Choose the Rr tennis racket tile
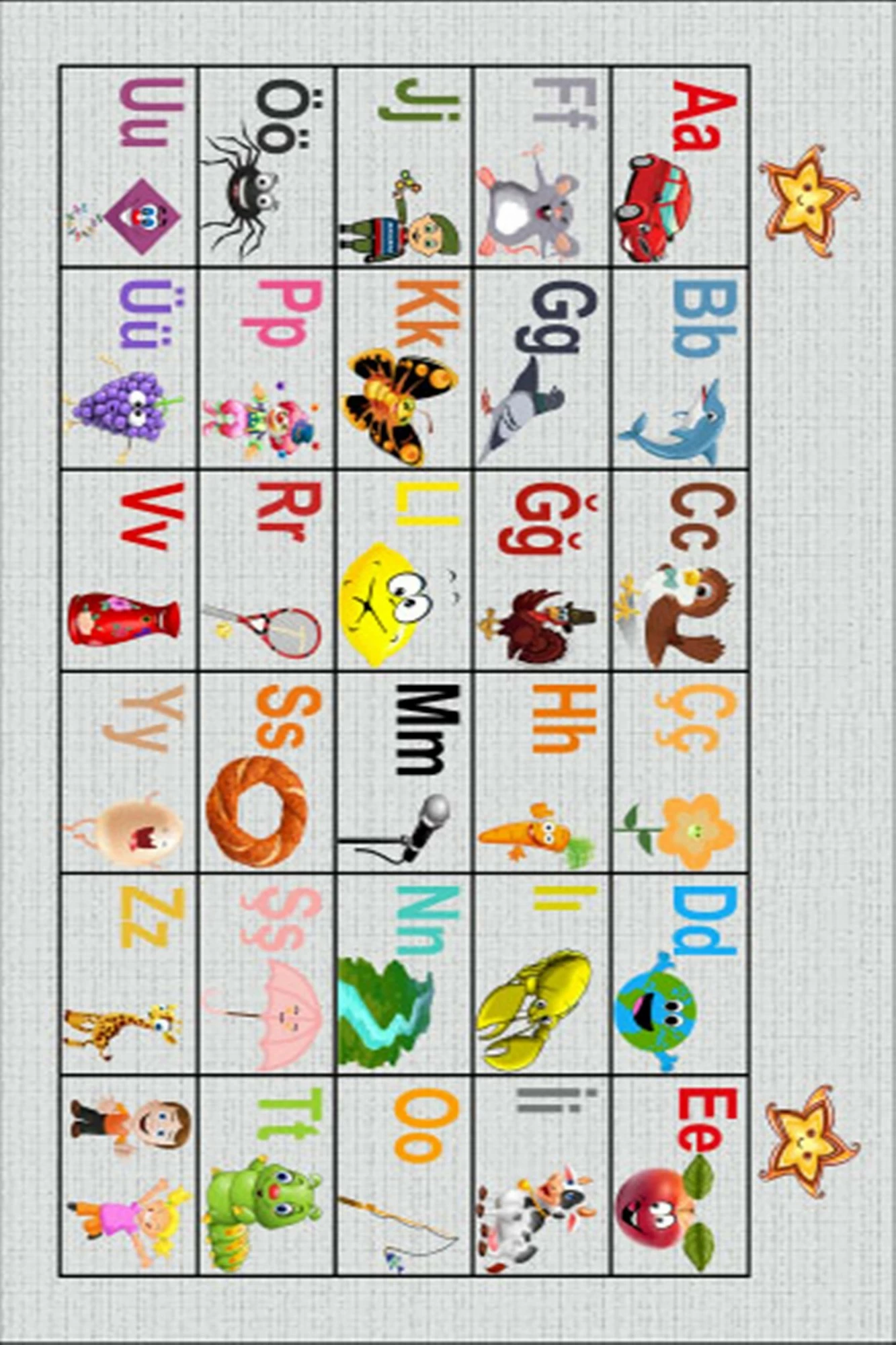 [x=266, y=570]
